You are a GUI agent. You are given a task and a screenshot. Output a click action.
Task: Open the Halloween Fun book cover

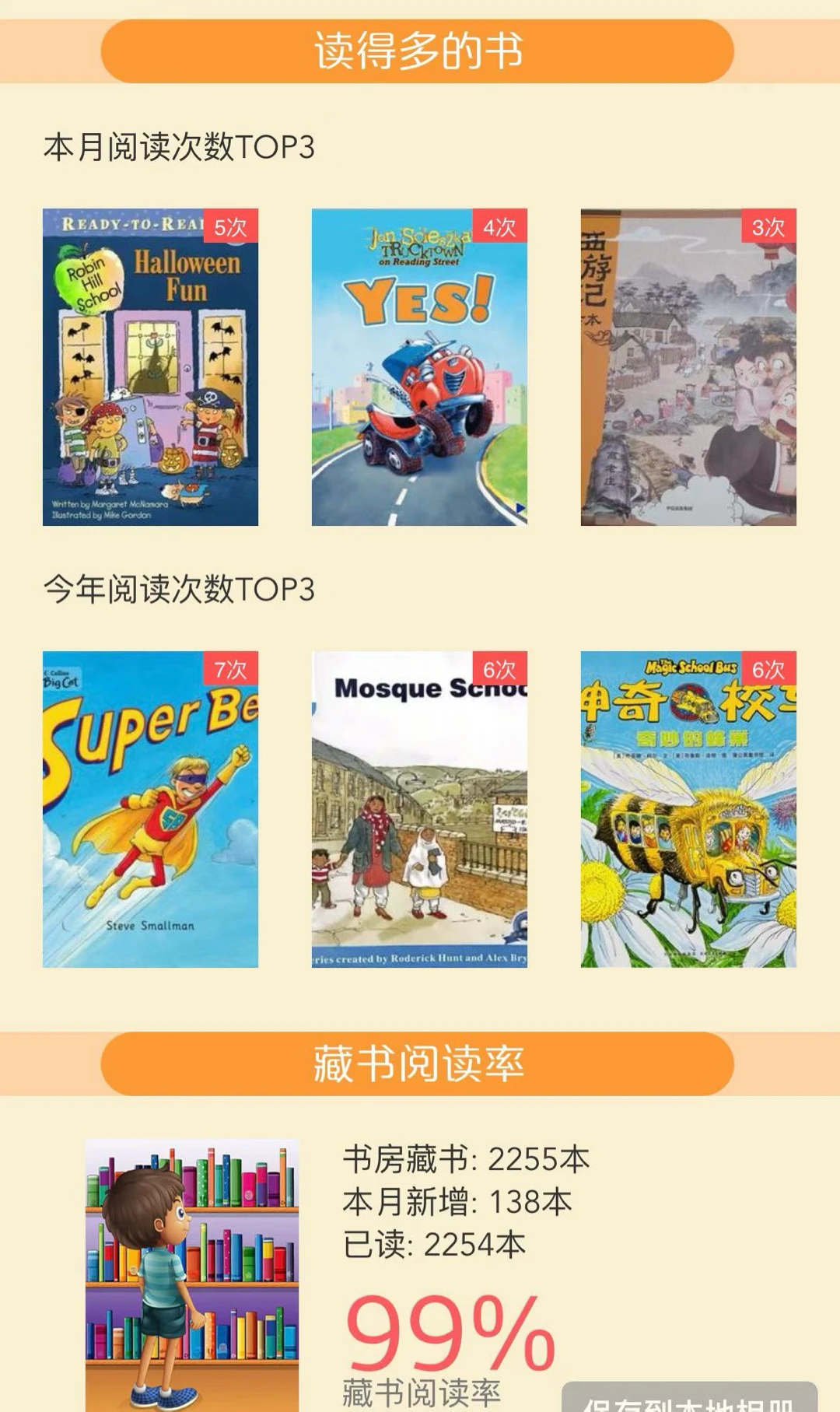[150, 367]
